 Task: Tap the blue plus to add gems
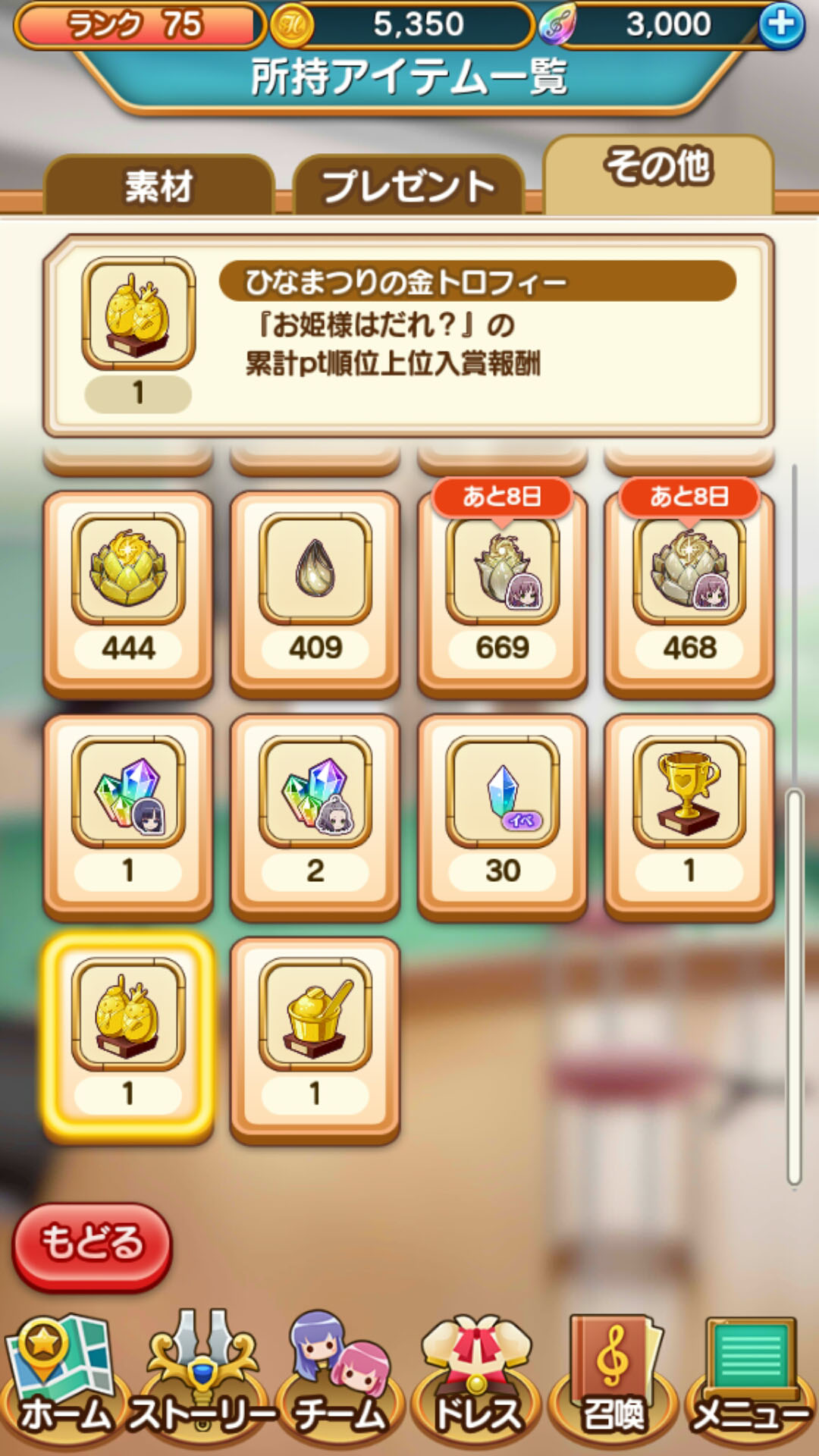(781, 24)
